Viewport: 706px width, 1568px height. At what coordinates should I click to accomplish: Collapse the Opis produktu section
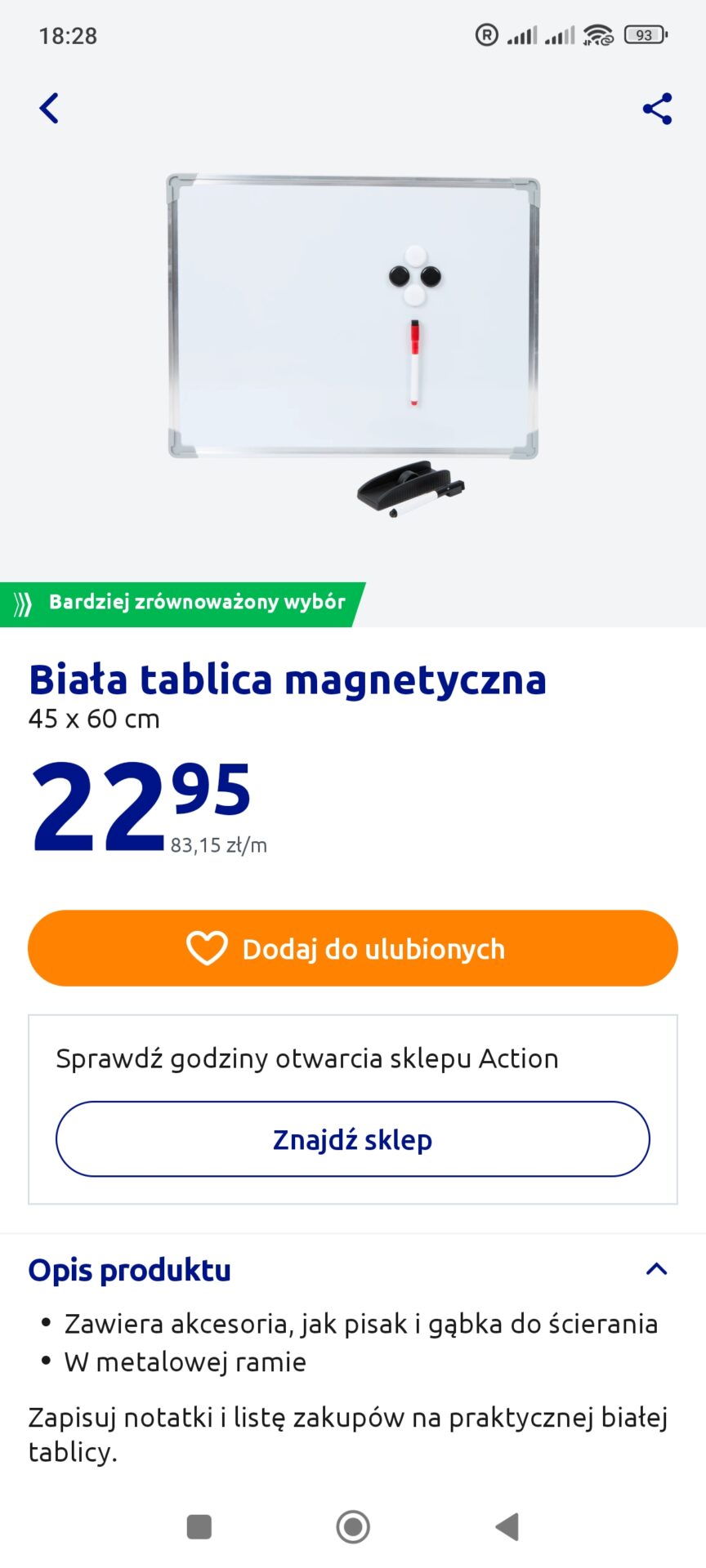pos(656,1269)
